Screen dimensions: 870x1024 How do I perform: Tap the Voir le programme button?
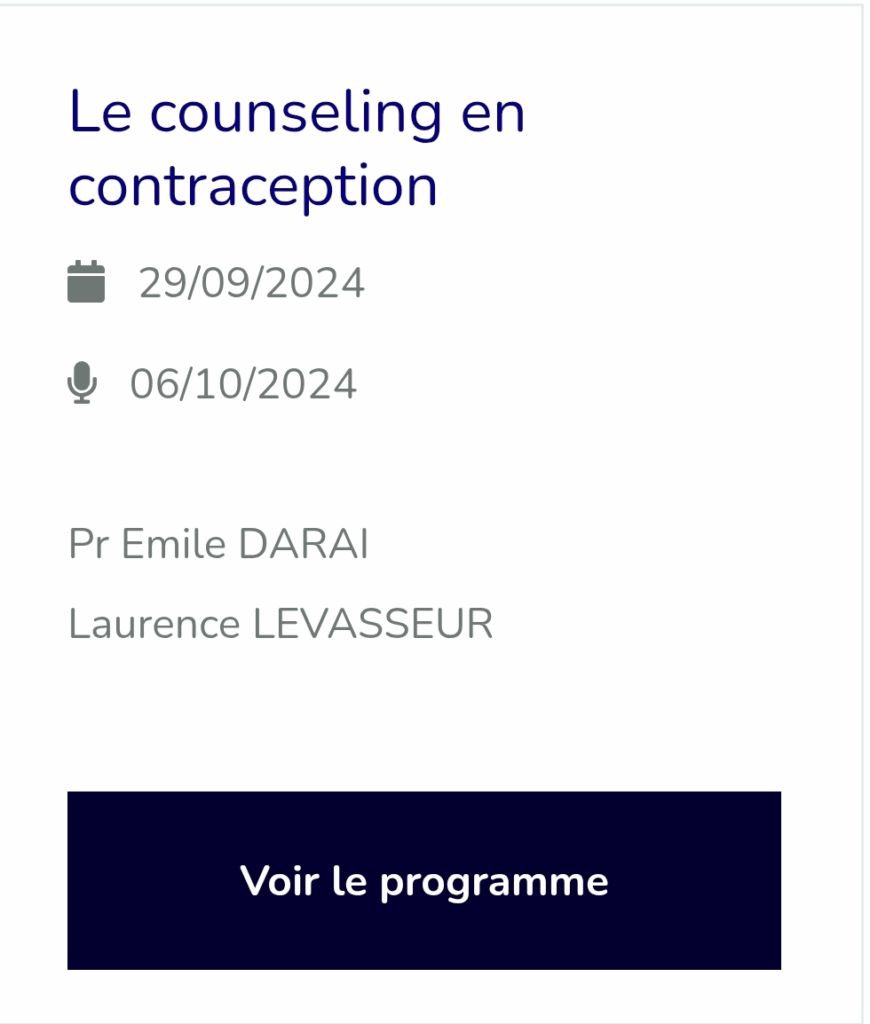pyautogui.click(x=424, y=880)
